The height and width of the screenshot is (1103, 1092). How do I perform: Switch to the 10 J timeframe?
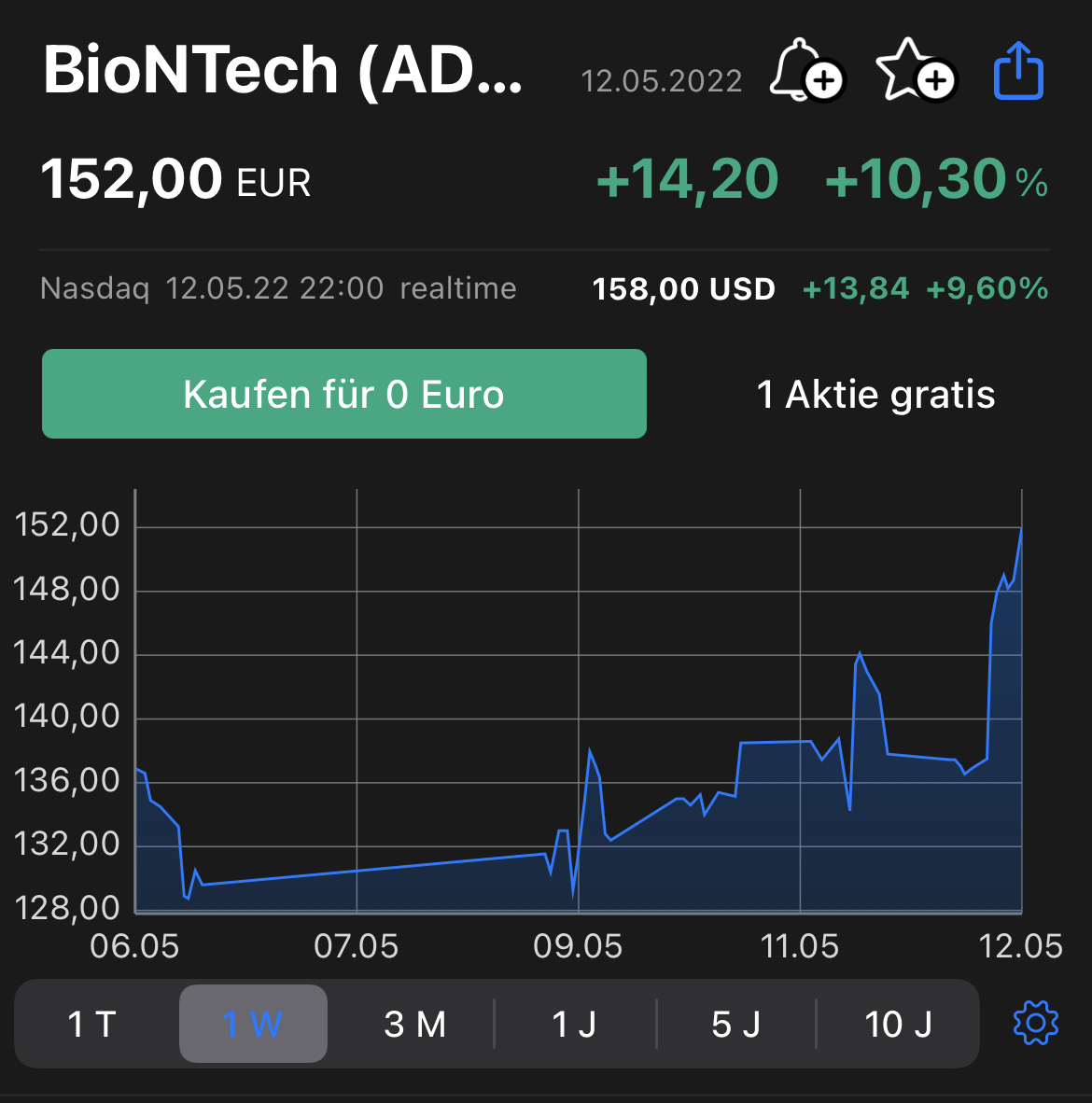pos(897,1023)
